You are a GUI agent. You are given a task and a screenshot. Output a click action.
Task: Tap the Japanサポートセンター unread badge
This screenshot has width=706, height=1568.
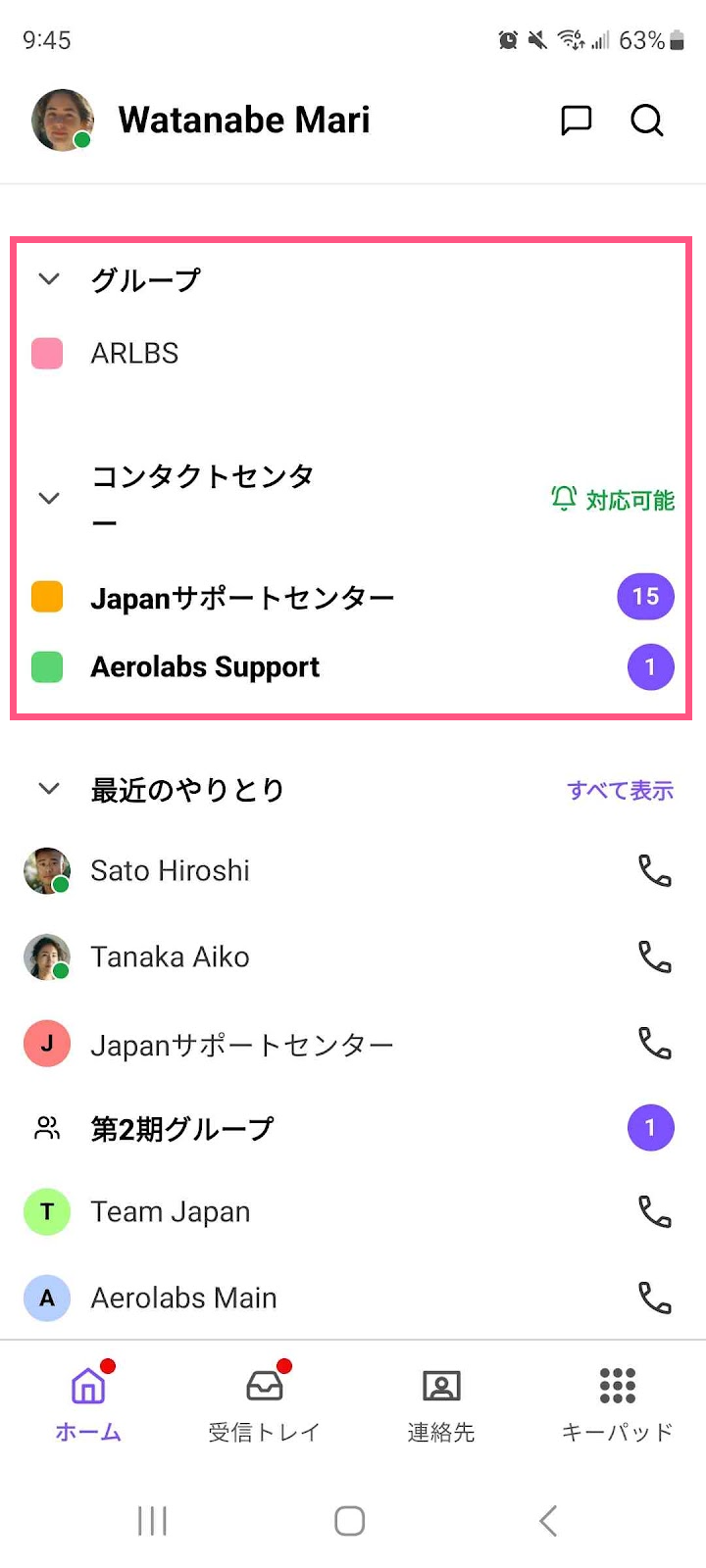(x=645, y=596)
